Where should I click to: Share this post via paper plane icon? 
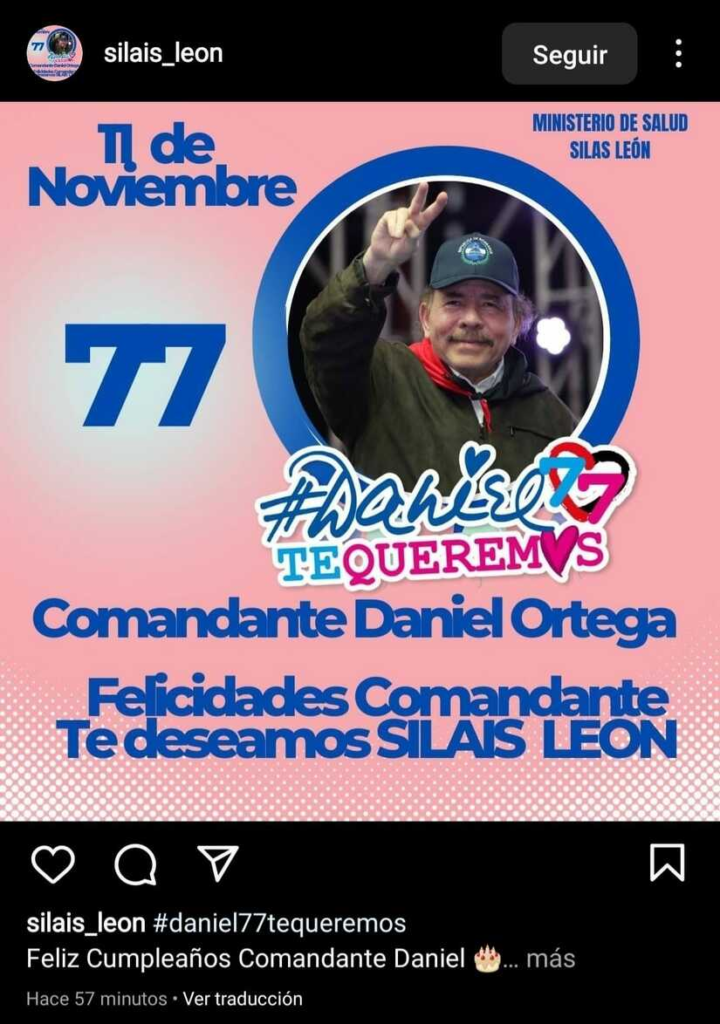coord(217,863)
